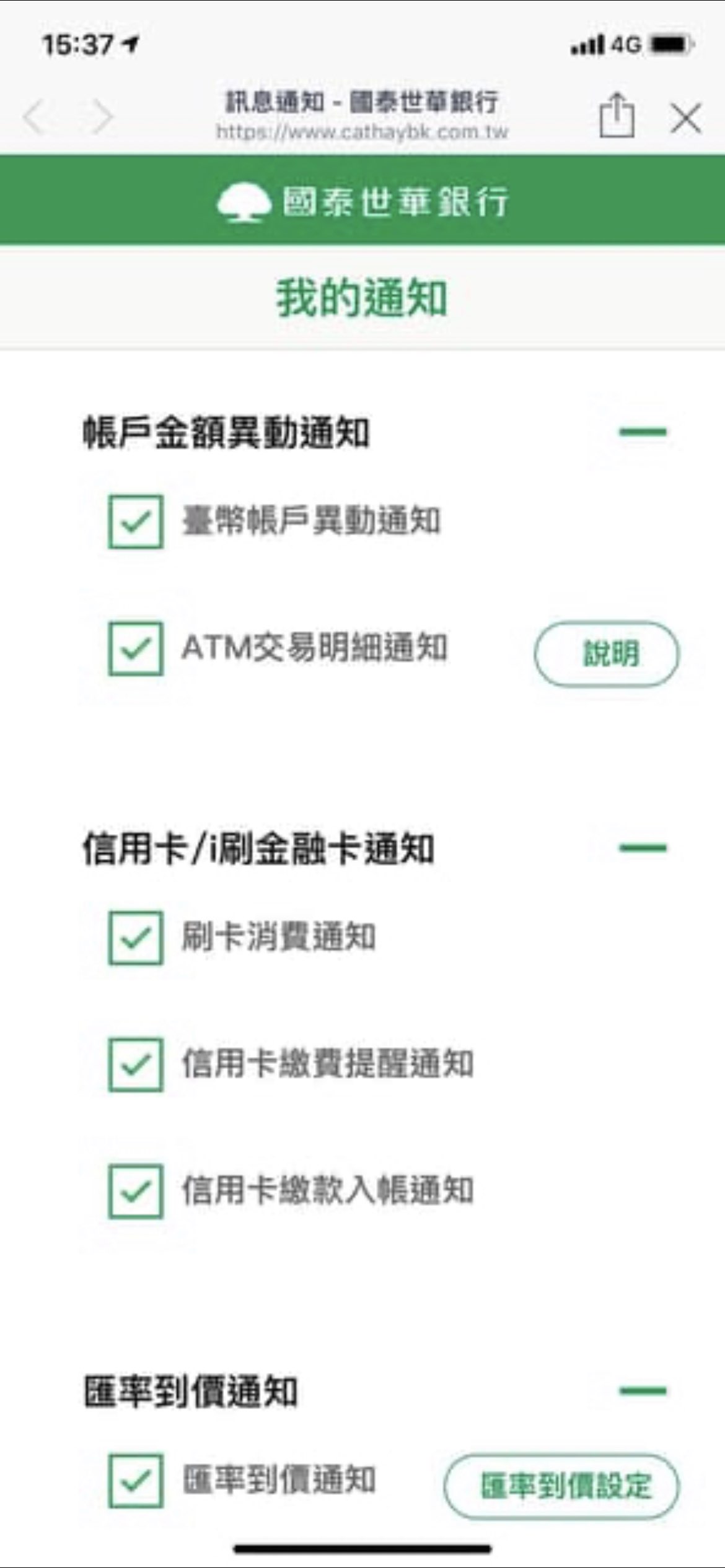Toggle the 匯率到價通知 checkbox
The image size is (725, 1568).
(x=136, y=1481)
